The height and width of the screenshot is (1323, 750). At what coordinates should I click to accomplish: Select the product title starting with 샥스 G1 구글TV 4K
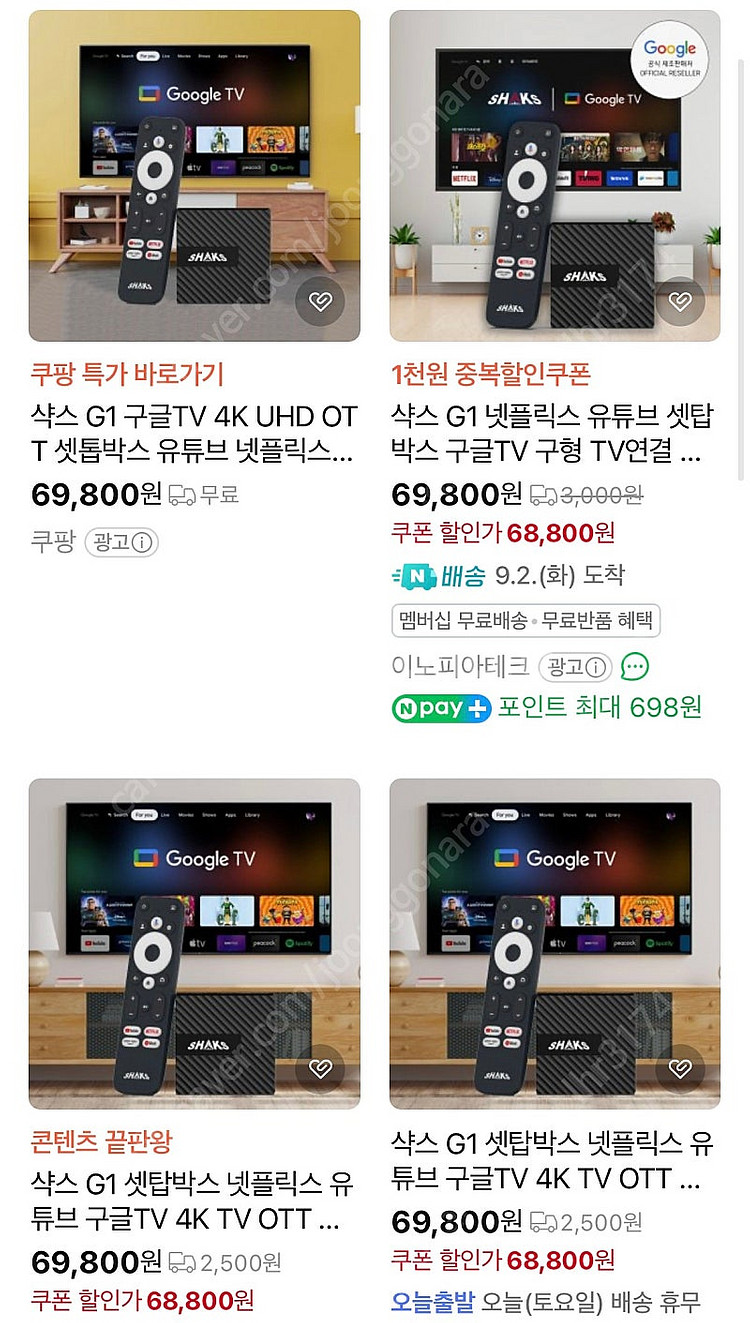[x=194, y=431]
